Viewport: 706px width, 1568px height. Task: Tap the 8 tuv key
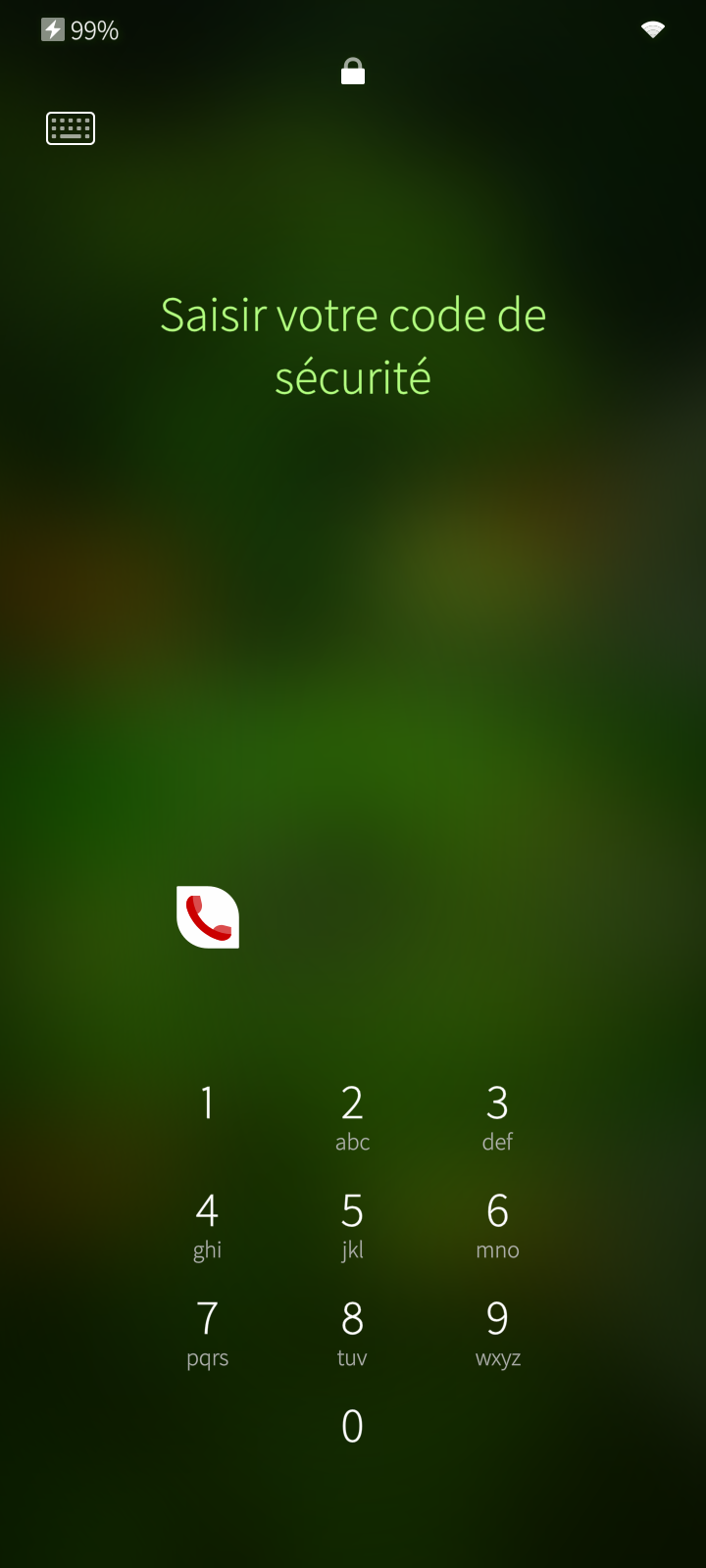point(352,1331)
